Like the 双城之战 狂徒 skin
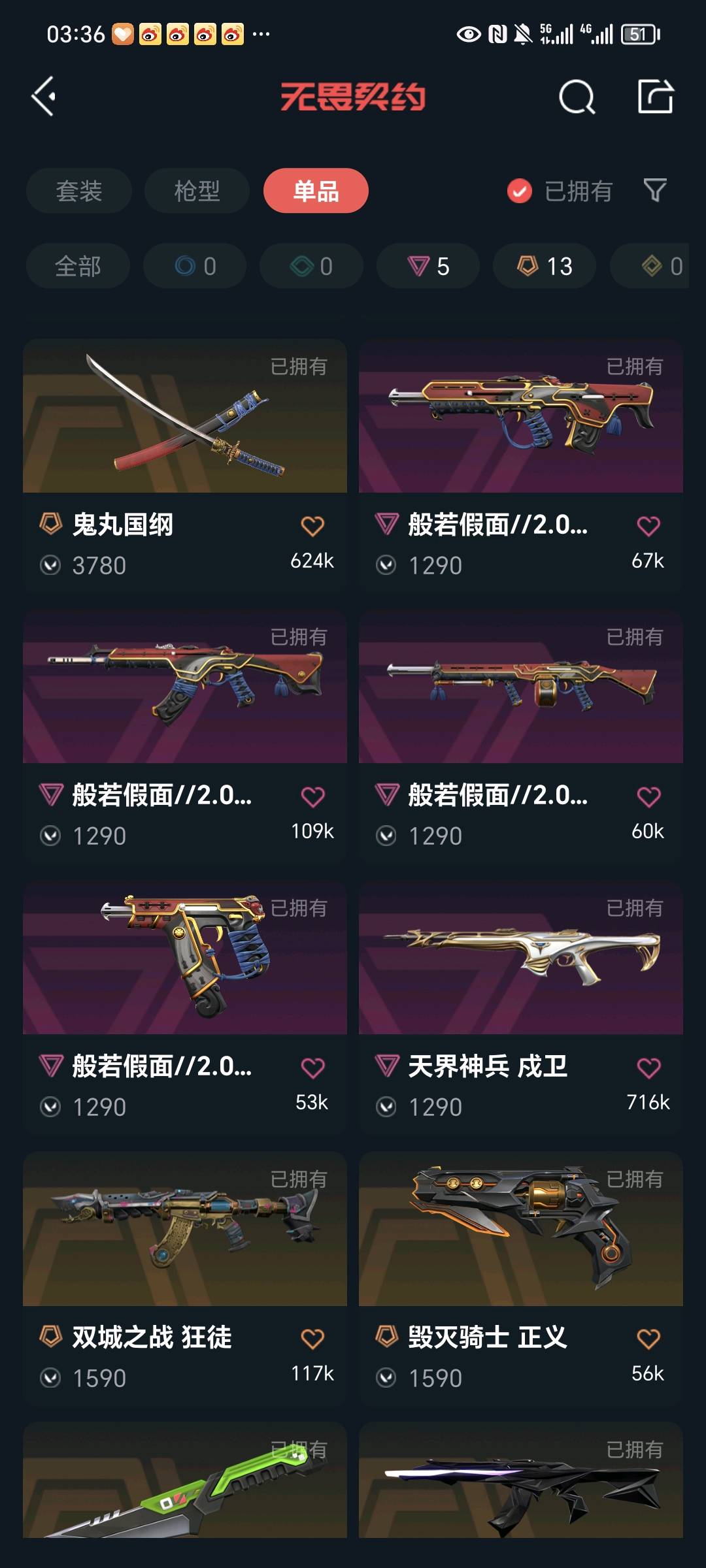Screen dimensions: 706x1568 click(x=312, y=1339)
